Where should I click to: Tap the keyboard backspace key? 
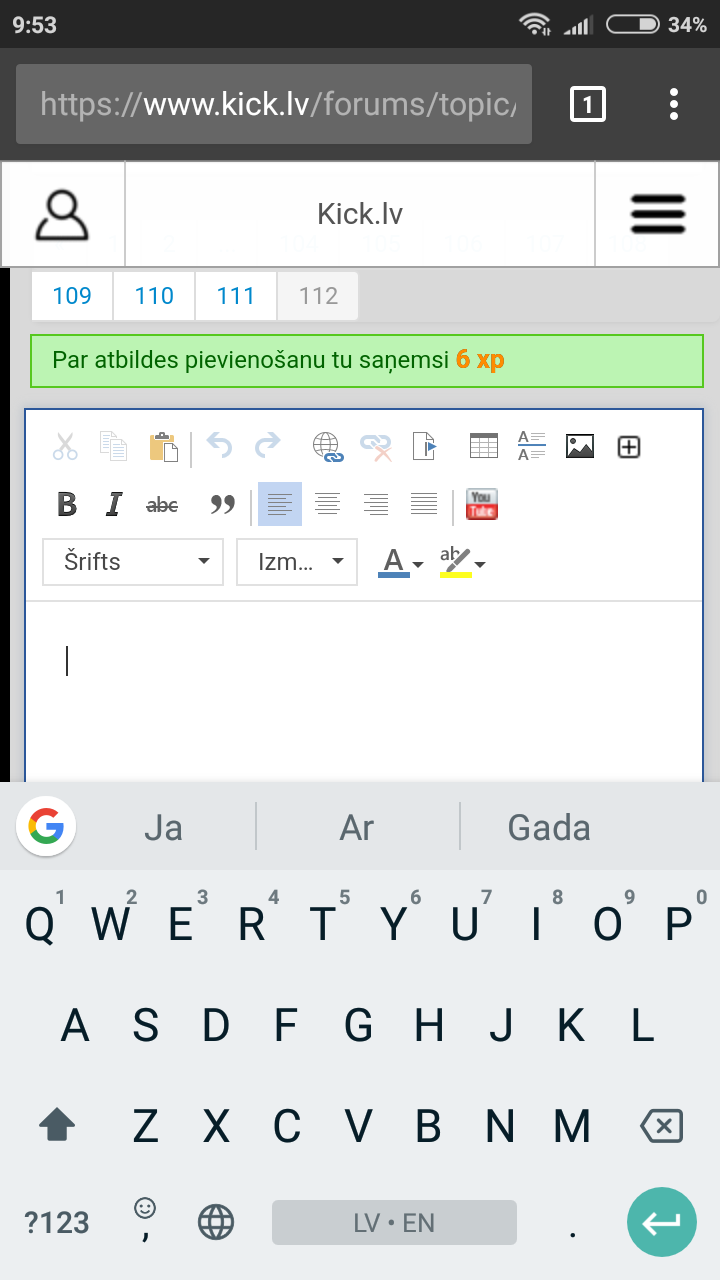pos(661,1127)
